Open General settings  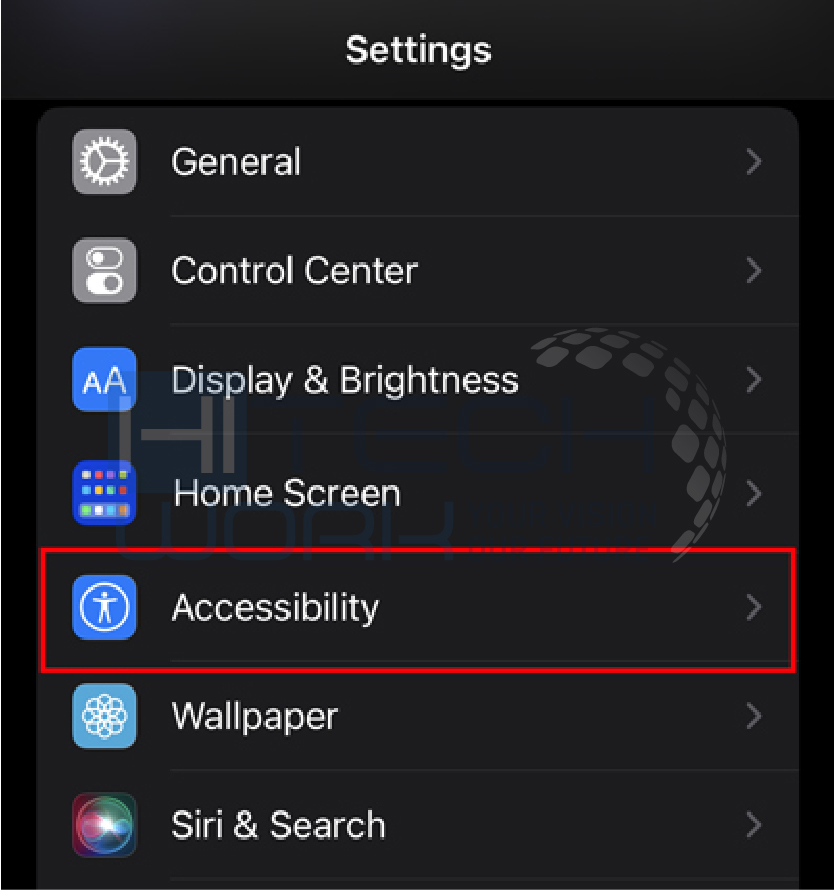click(418, 162)
